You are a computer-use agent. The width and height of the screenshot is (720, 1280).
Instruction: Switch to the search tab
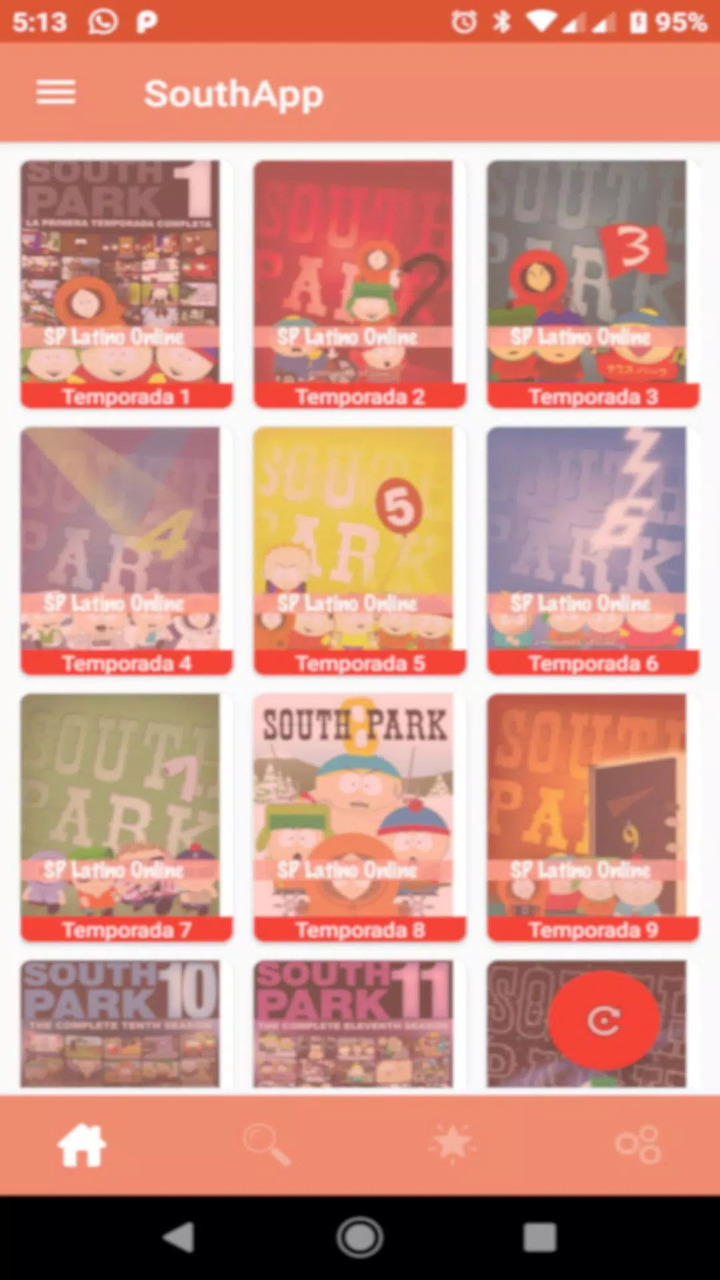click(267, 1144)
